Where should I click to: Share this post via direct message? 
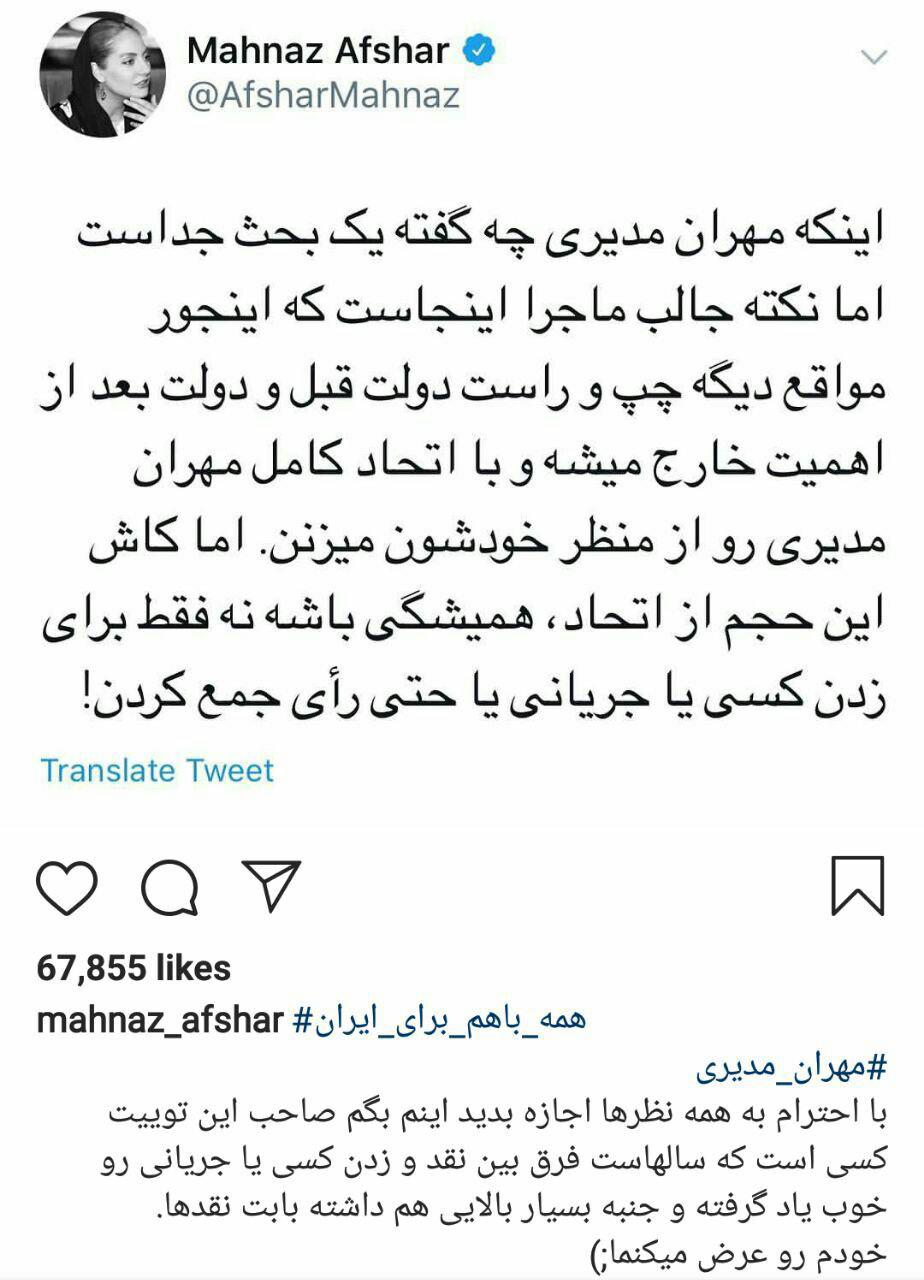[x=270, y=885]
